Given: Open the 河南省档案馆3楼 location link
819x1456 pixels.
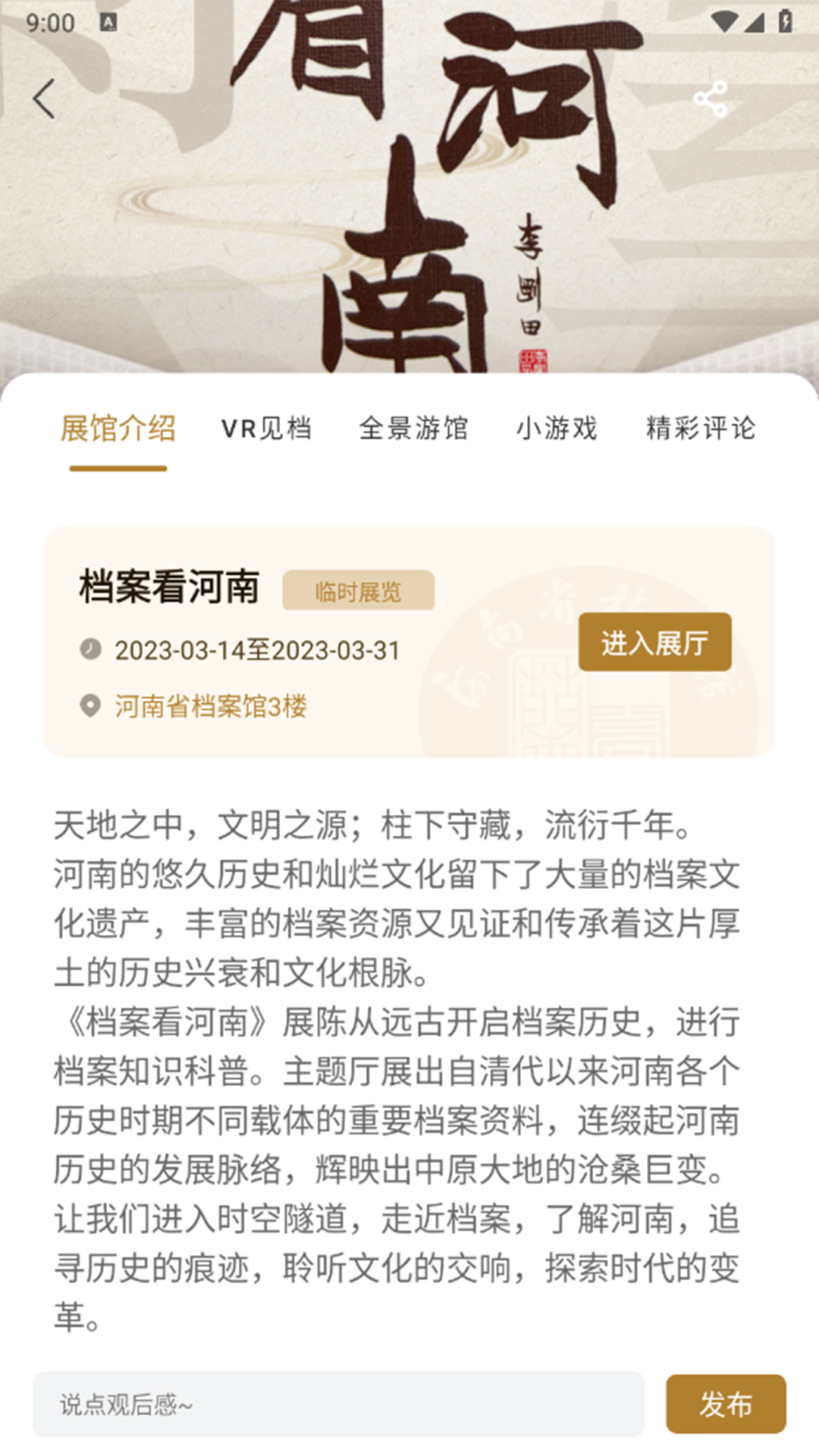Looking at the screenshot, I should coord(210,706).
